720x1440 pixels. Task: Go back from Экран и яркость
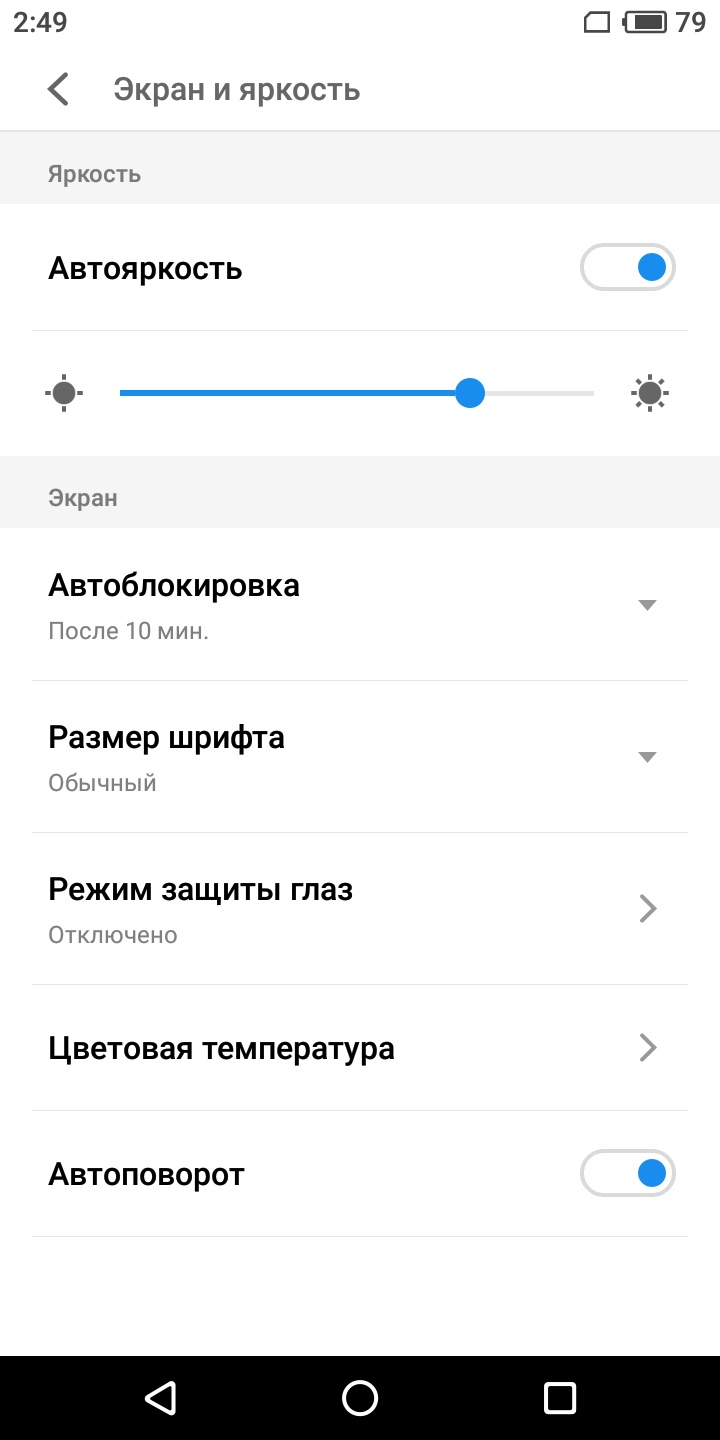(59, 90)
